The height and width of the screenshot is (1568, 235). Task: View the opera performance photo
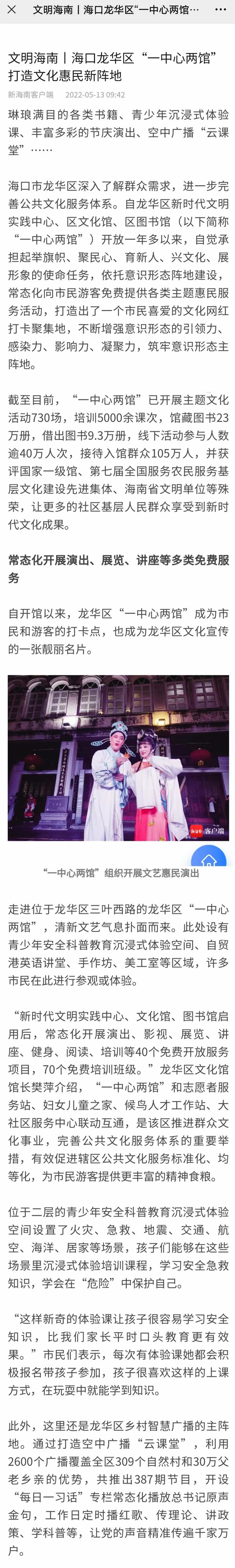pos(118,757)
